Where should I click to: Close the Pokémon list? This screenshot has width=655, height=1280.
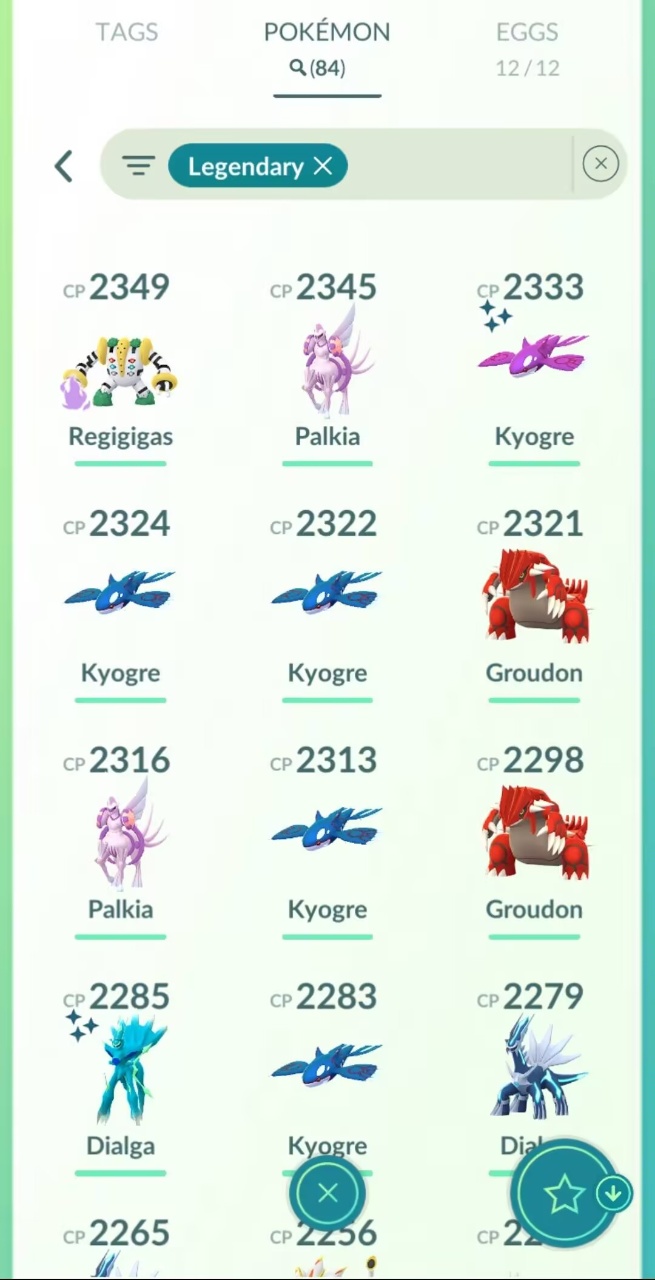(x=327, y=1192)
